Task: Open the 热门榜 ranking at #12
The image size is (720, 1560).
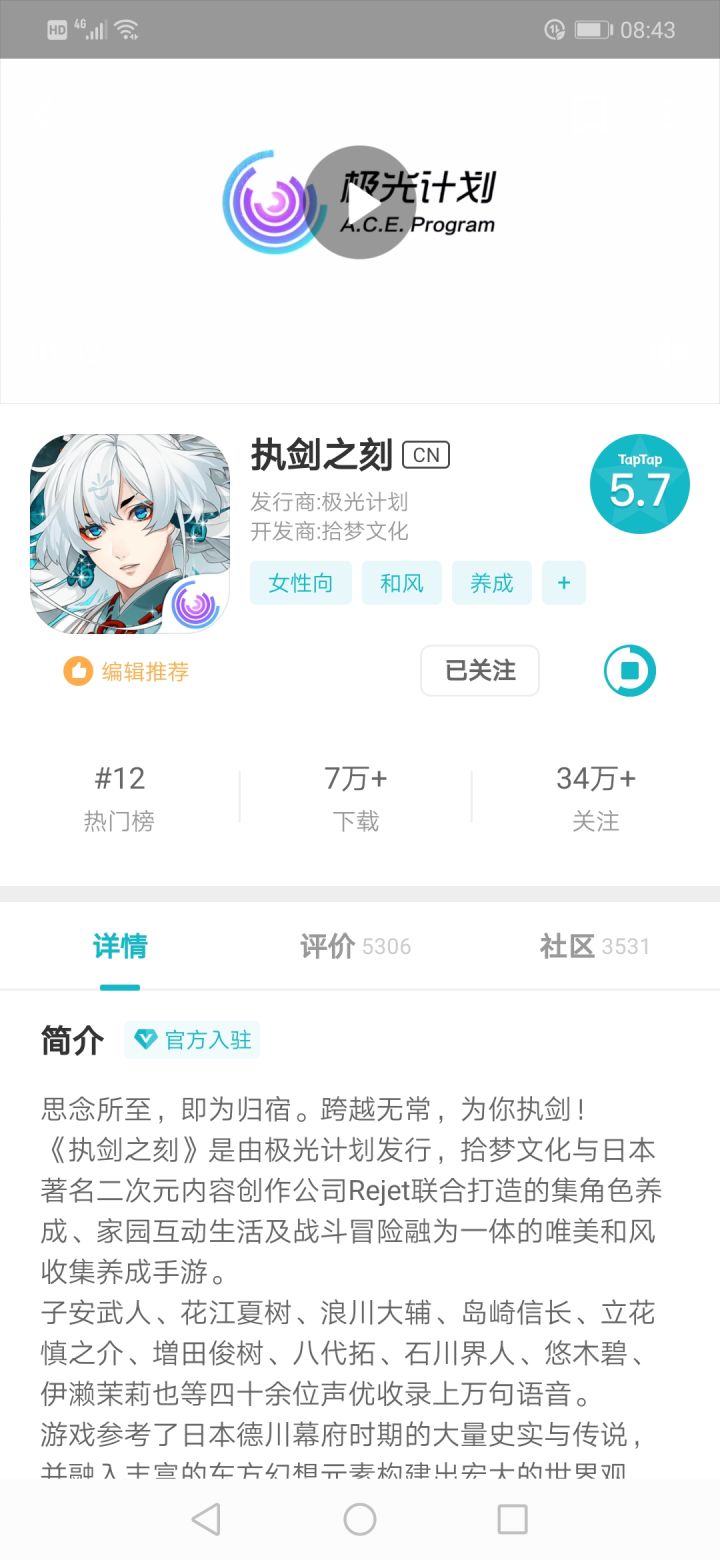Action: pyautogui.click(x=120, y=795)
